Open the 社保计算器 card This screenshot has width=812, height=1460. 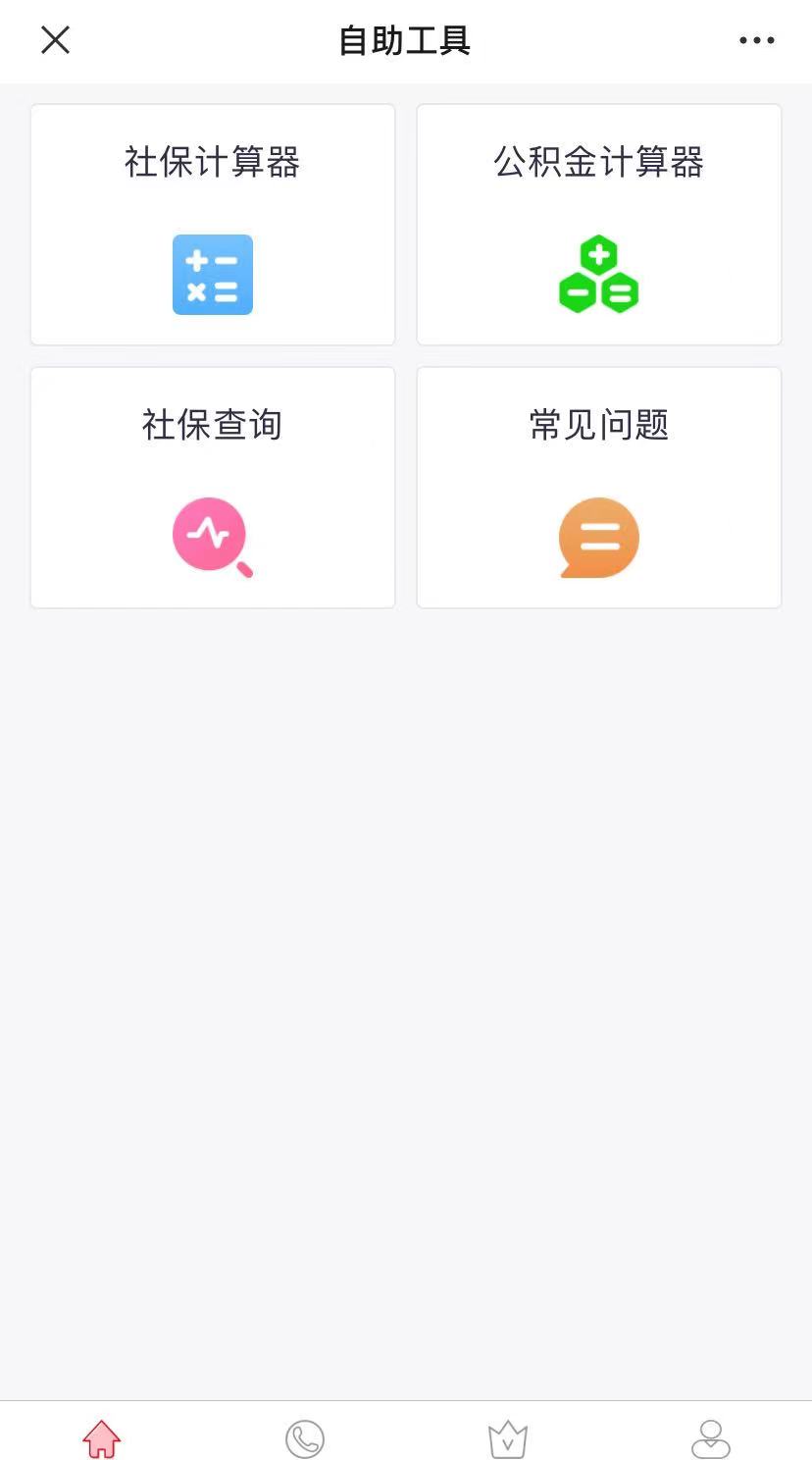point(212,225)
